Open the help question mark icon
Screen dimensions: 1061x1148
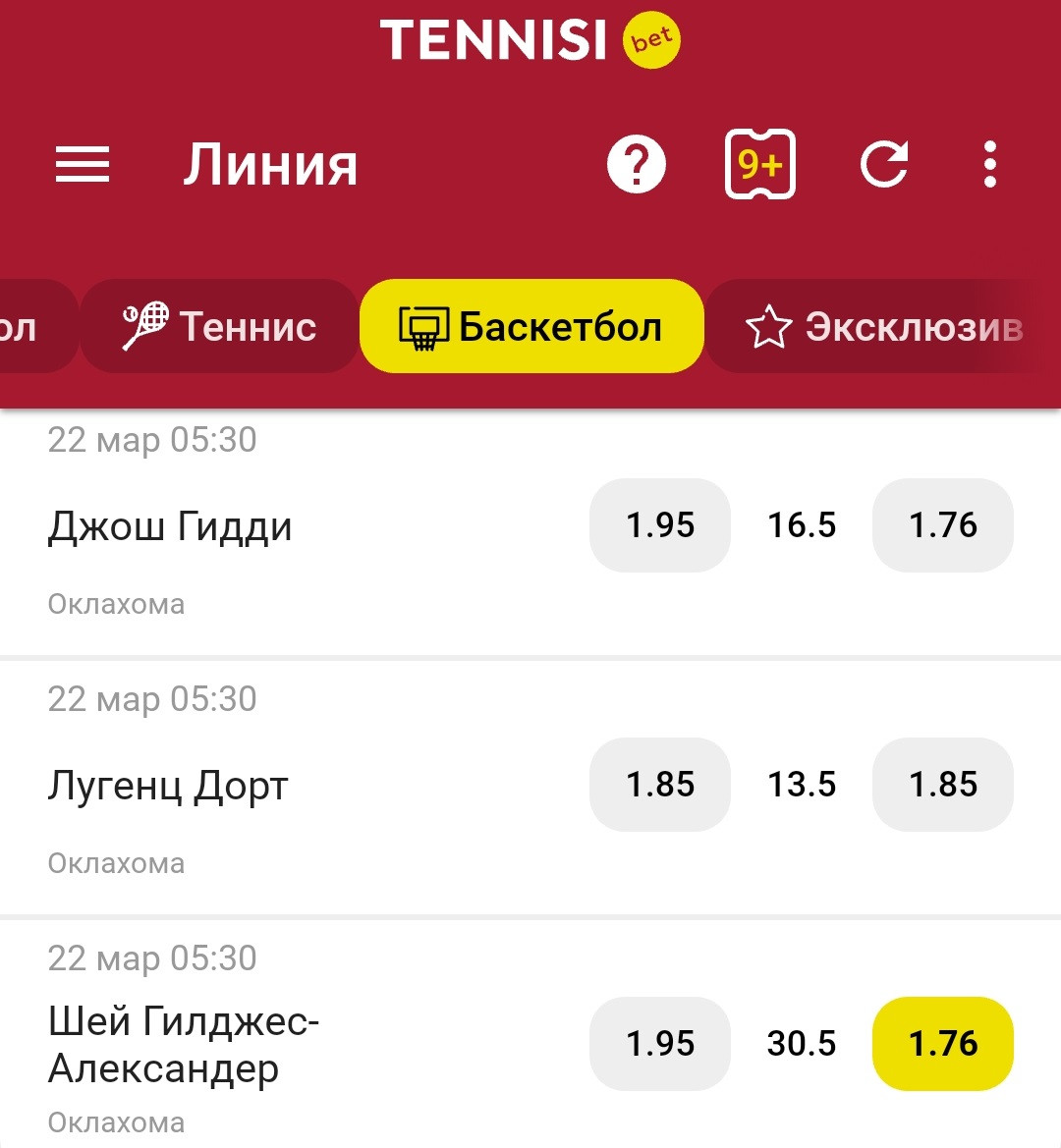coord(637,164)
